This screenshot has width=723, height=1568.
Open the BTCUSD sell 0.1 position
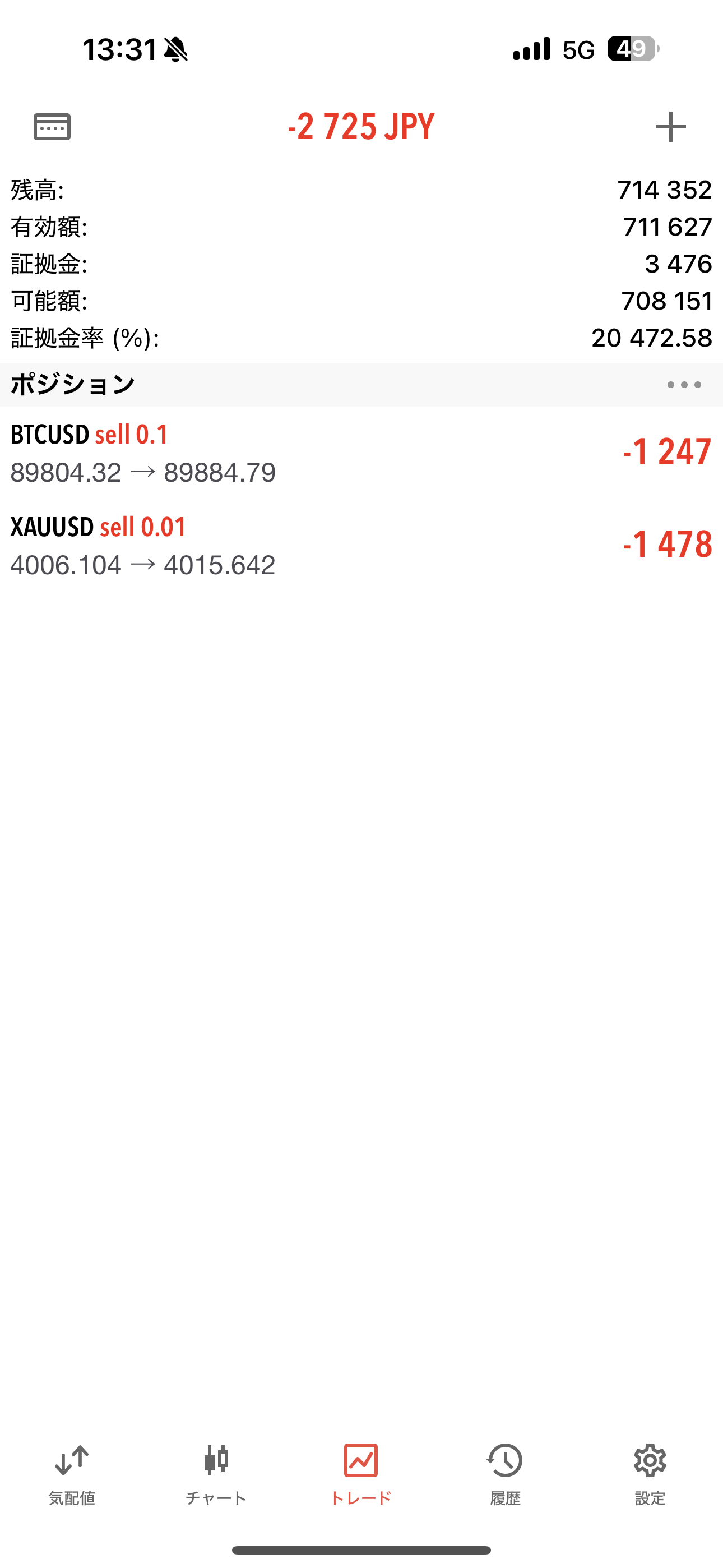(361, 453)
